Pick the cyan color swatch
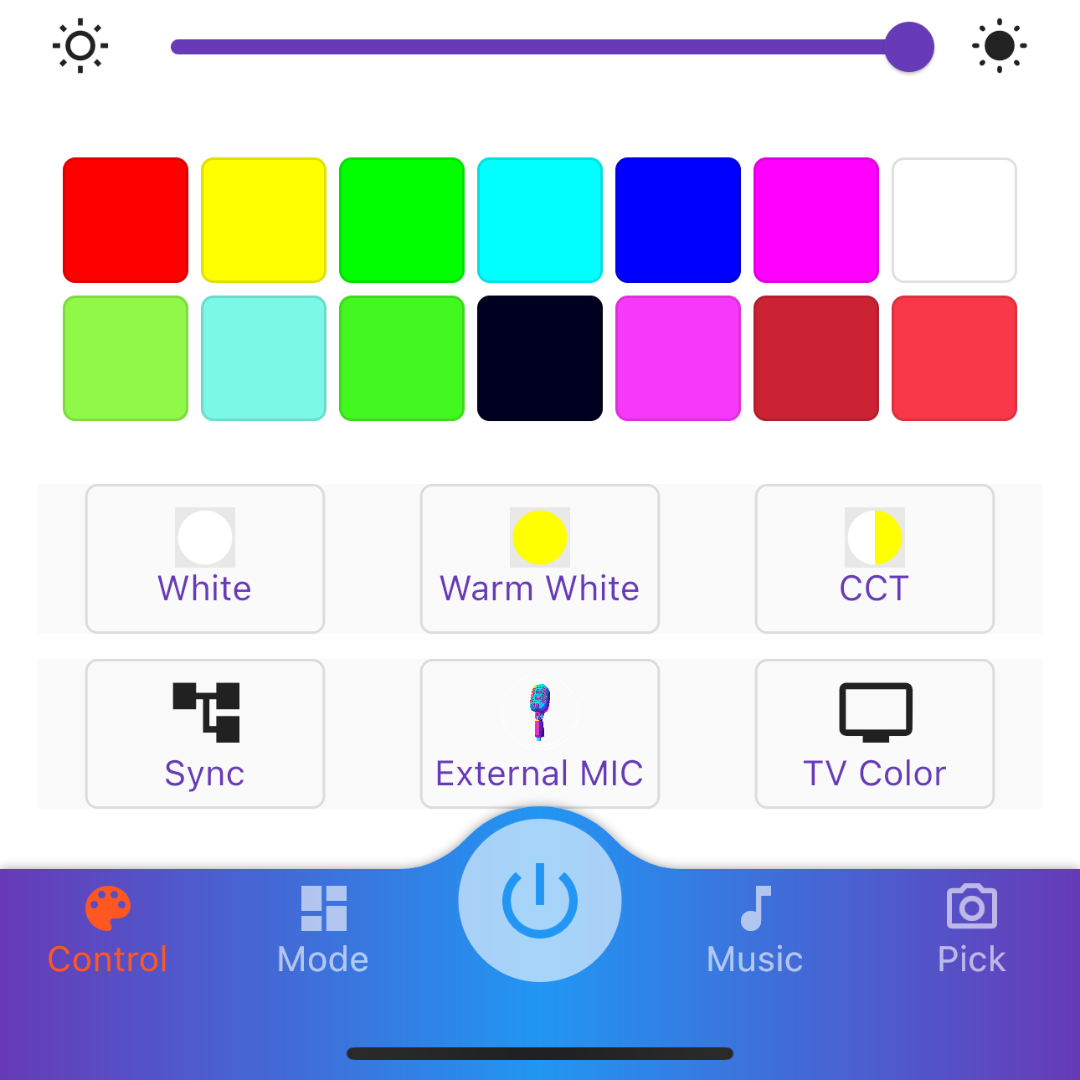 540,220
